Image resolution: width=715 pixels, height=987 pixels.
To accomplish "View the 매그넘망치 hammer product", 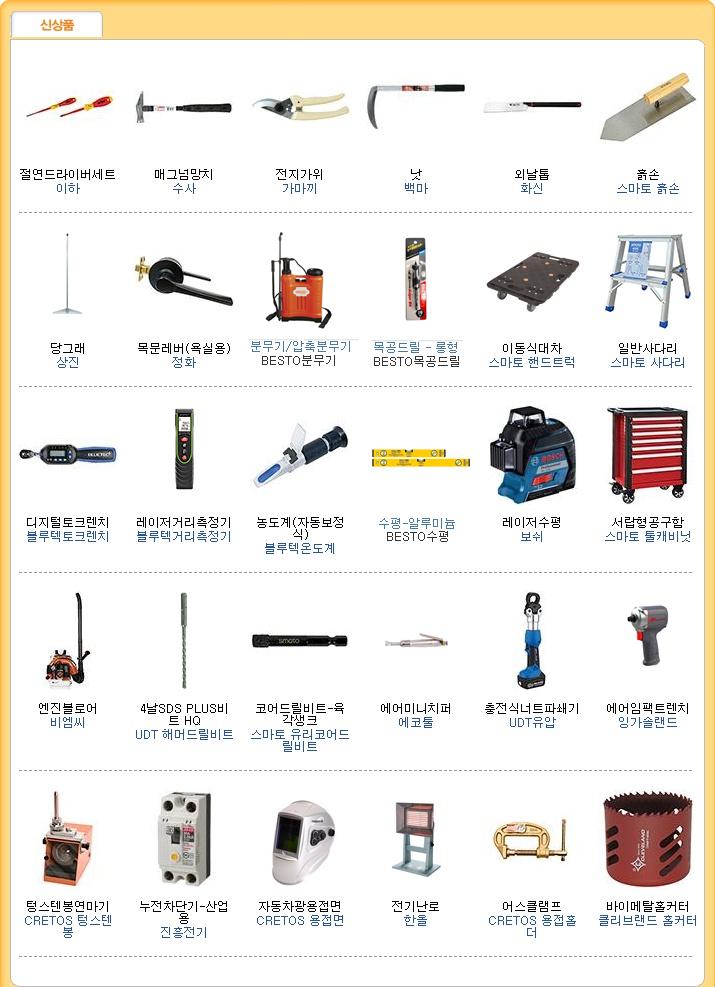I will point(183,174).
